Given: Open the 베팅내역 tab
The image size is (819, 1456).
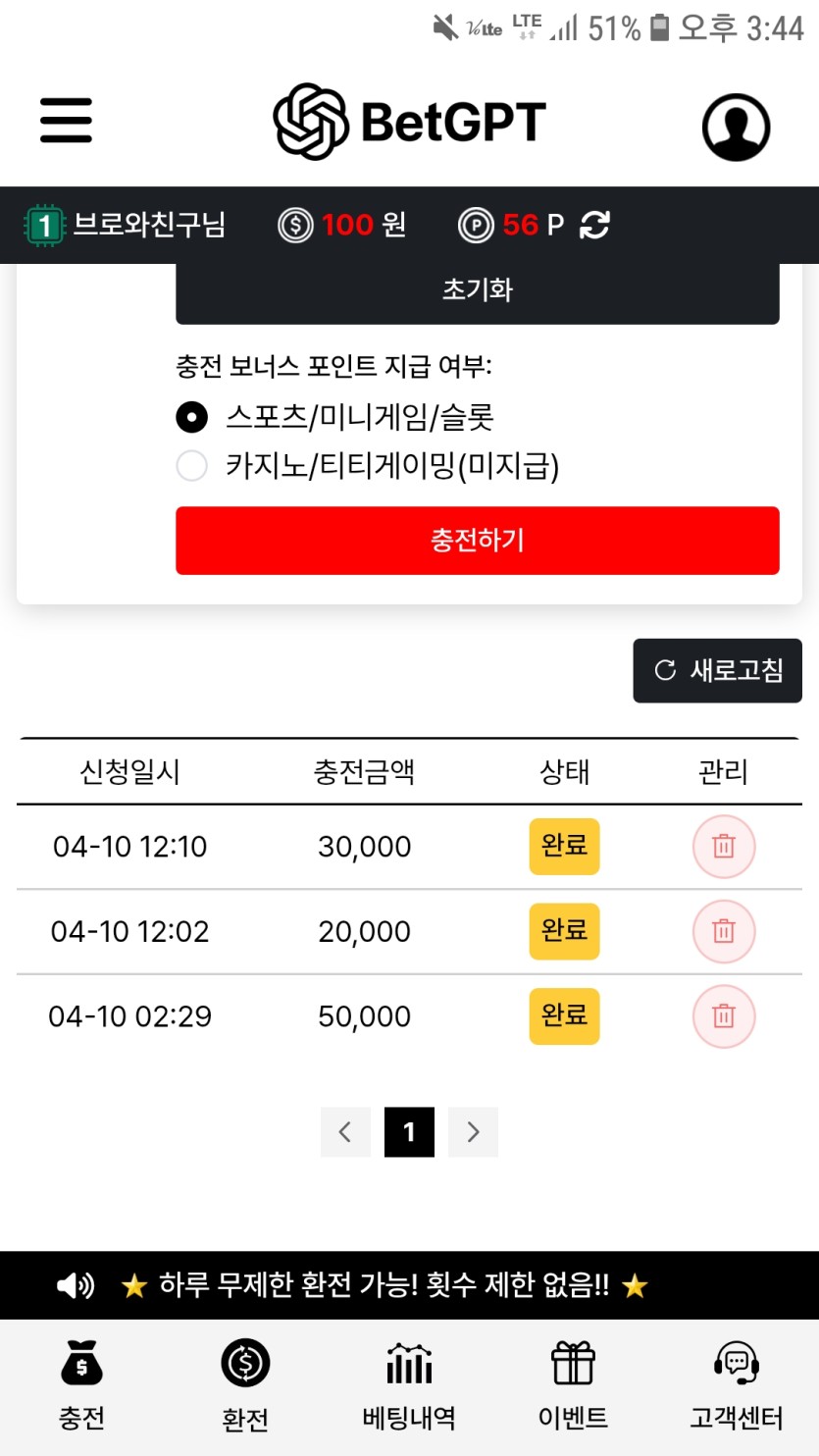Looking at the screenshot, I should (x=409, y=1385).
